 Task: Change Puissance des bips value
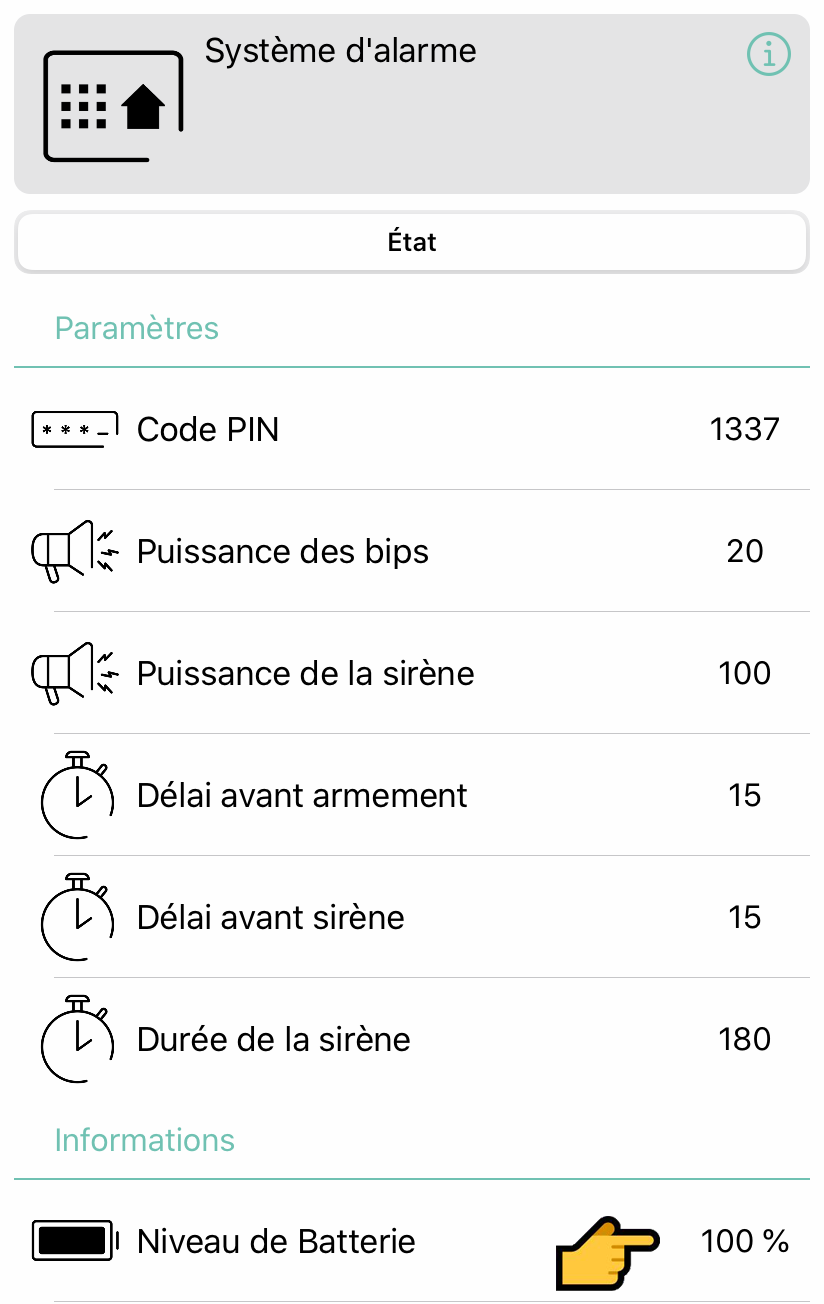click(x=744, y=552)
